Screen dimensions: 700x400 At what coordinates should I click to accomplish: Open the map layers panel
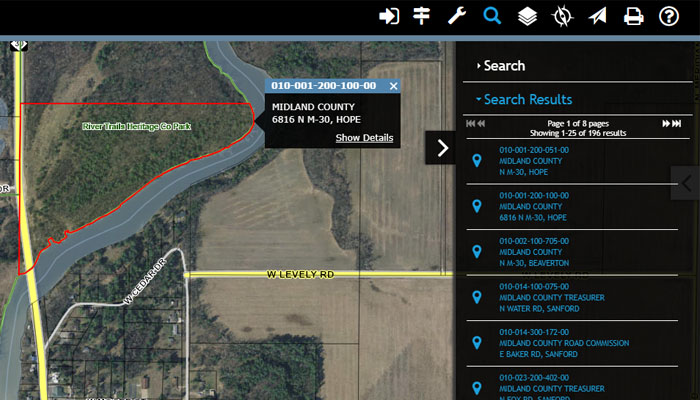tap(526, 16)
